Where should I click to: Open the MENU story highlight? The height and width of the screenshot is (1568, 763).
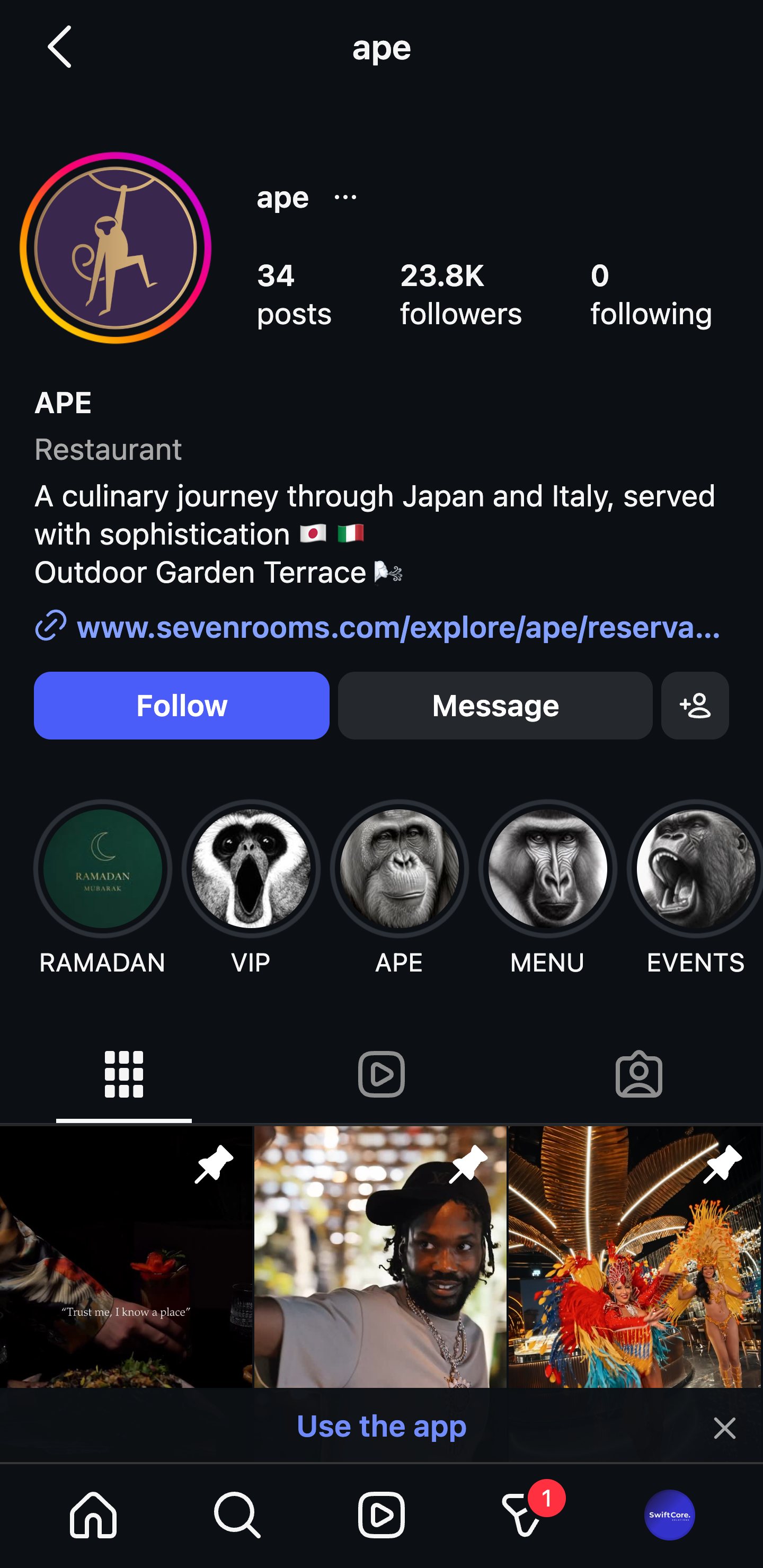coord(546,869)
